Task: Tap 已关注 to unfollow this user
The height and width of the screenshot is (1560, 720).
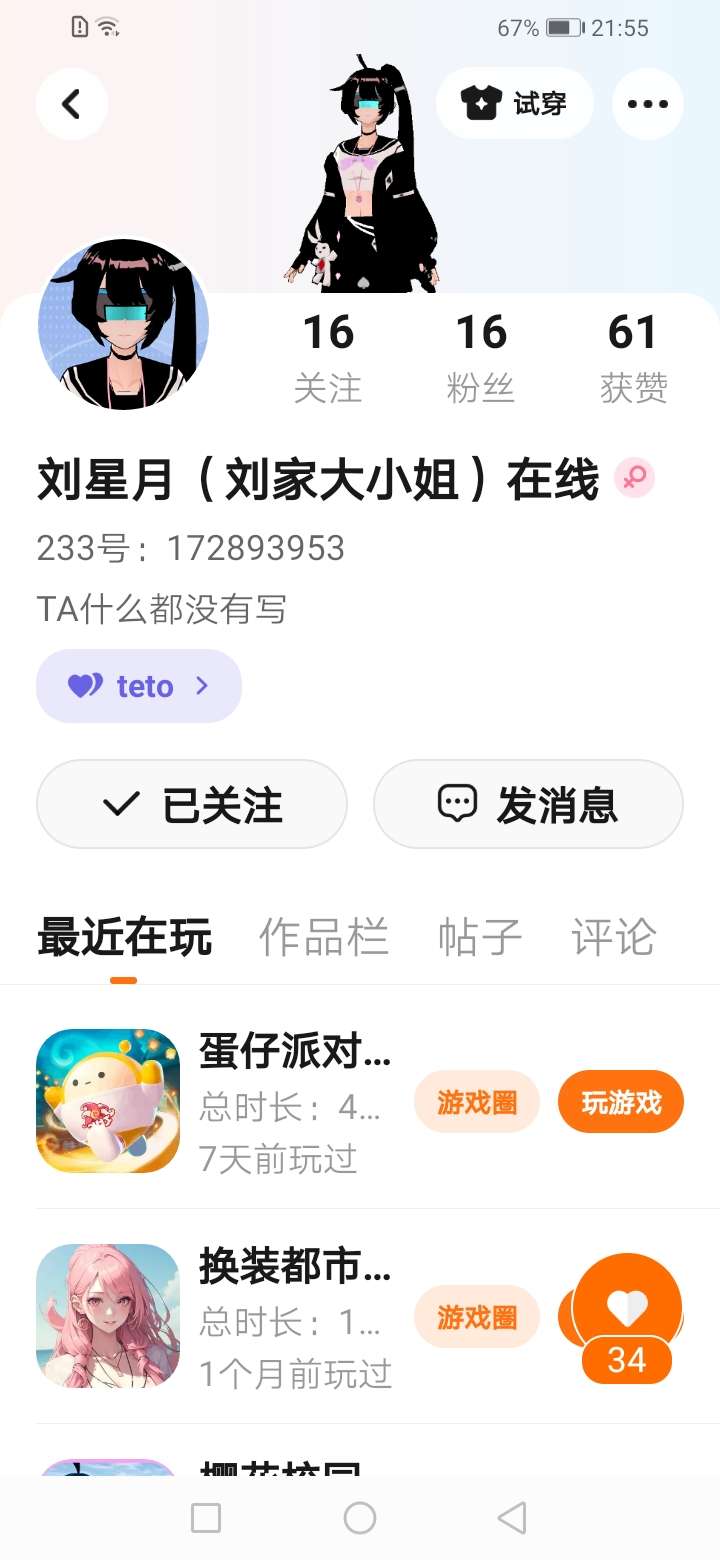Action: click(x=192, y=804)
